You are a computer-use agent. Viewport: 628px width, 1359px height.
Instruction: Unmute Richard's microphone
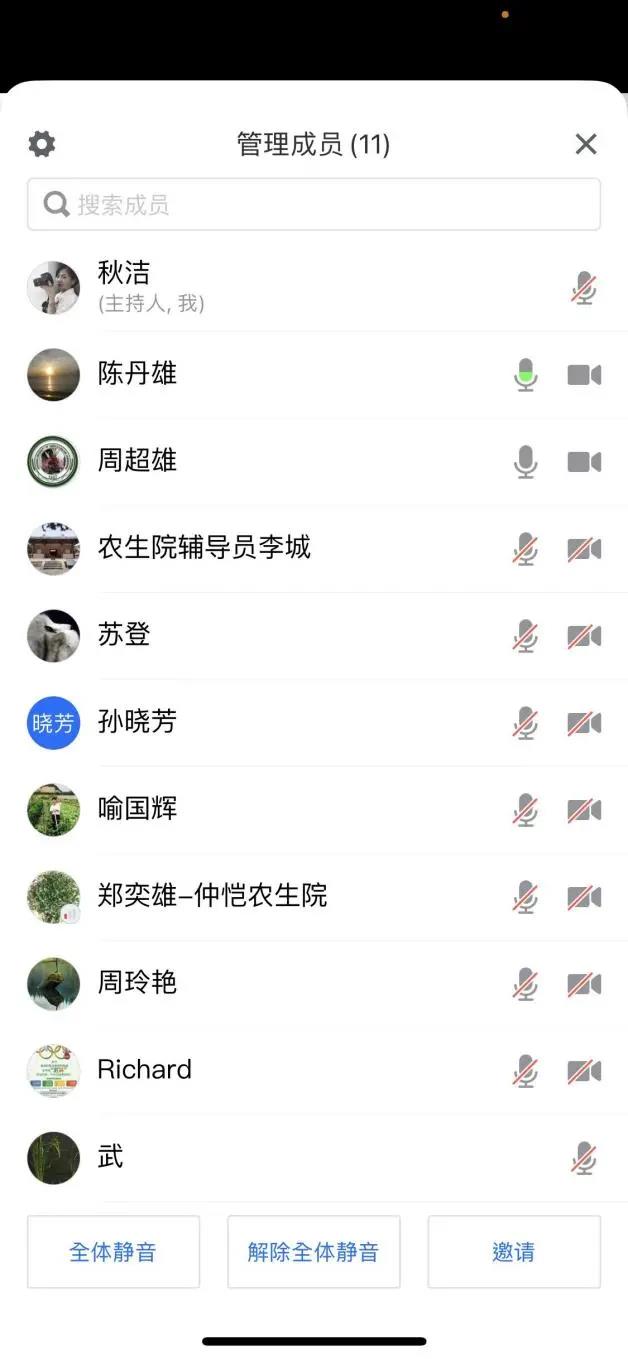click(x=525, y=1071)
